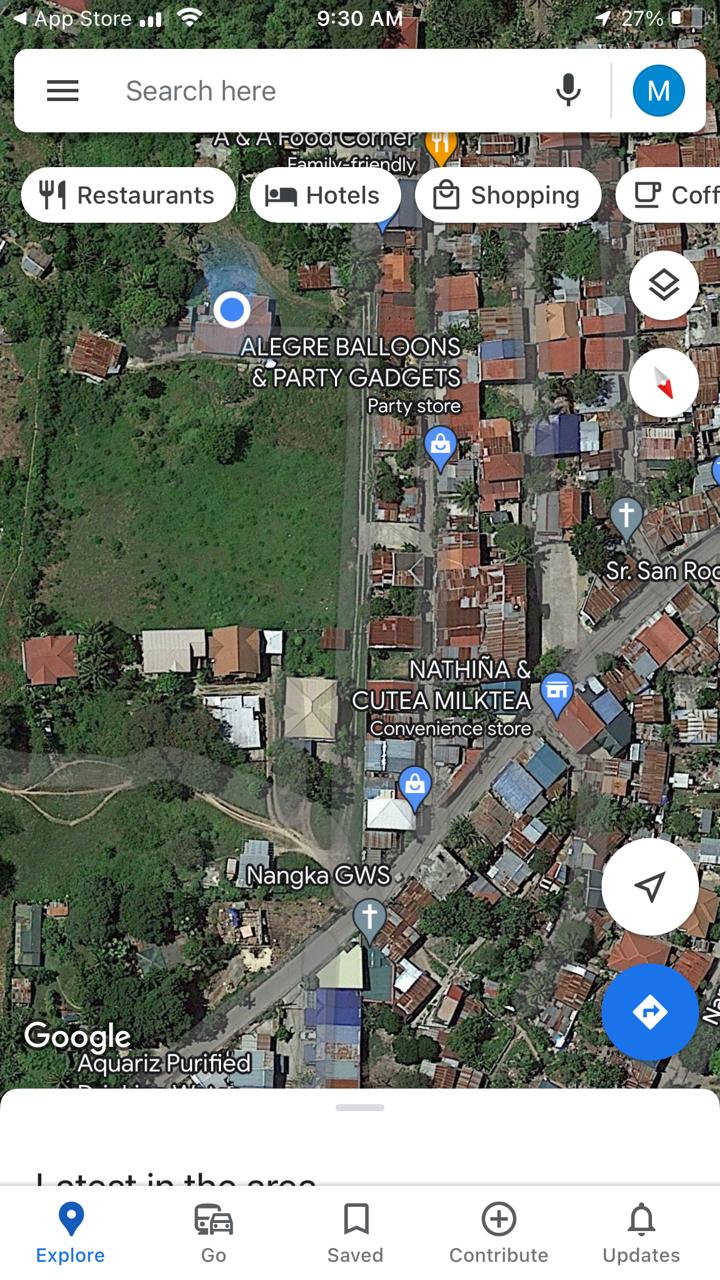Open the hamburger menu
Image resolution: width=720 pixels, height=1280 pixels.
click(62, 91)
